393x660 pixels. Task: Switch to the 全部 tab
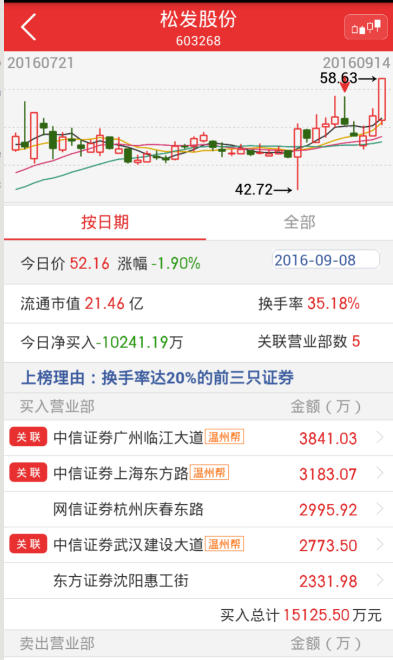point(299,222)
